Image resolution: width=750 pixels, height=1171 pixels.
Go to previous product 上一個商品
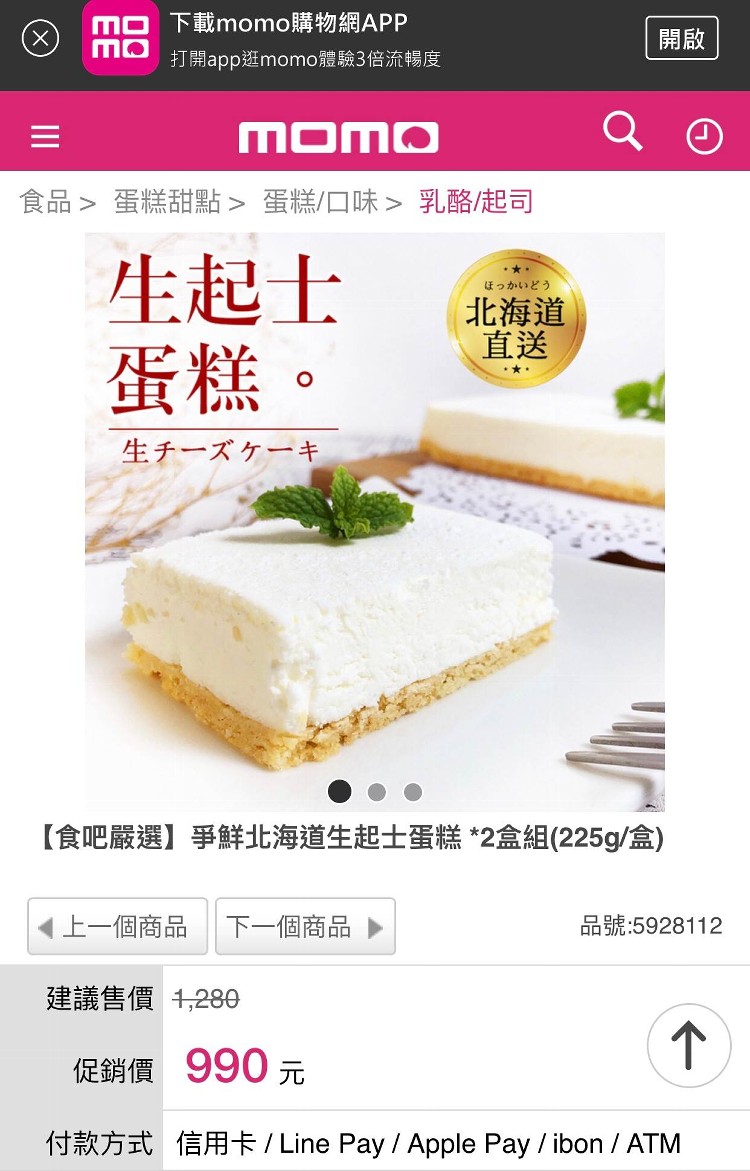117,926
